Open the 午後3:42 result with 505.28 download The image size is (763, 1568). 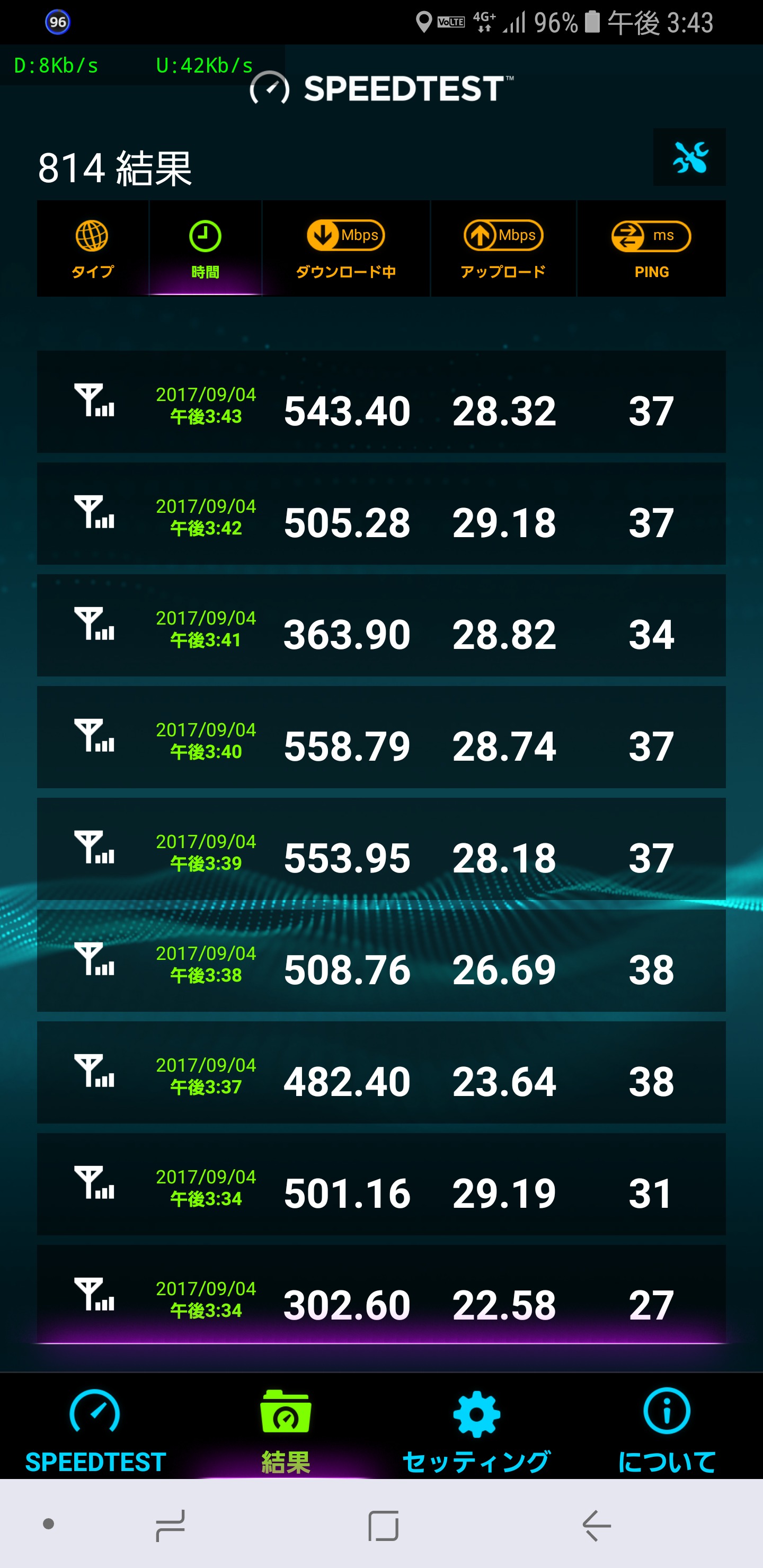pos(381,514)
